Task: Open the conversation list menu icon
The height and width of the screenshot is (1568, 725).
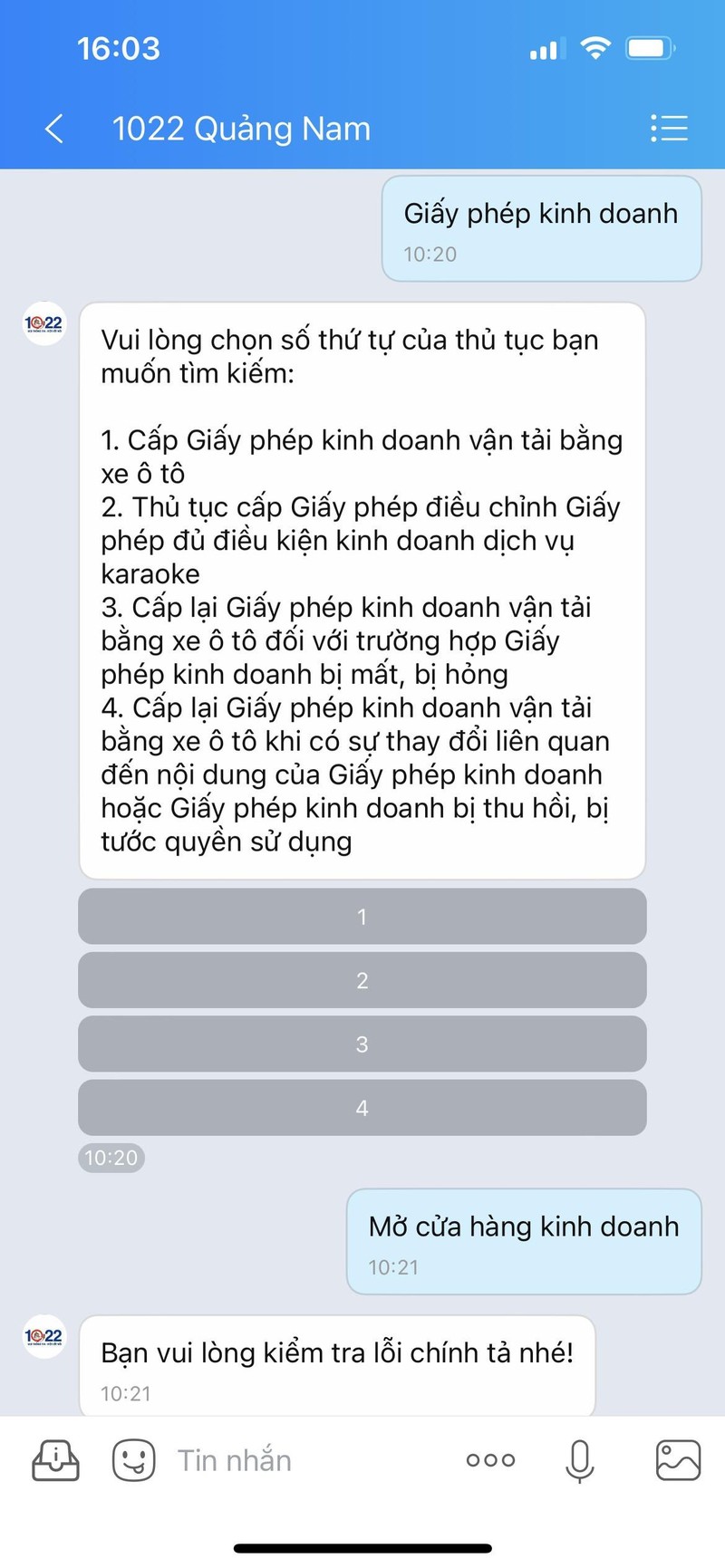Action: [669, 129]
